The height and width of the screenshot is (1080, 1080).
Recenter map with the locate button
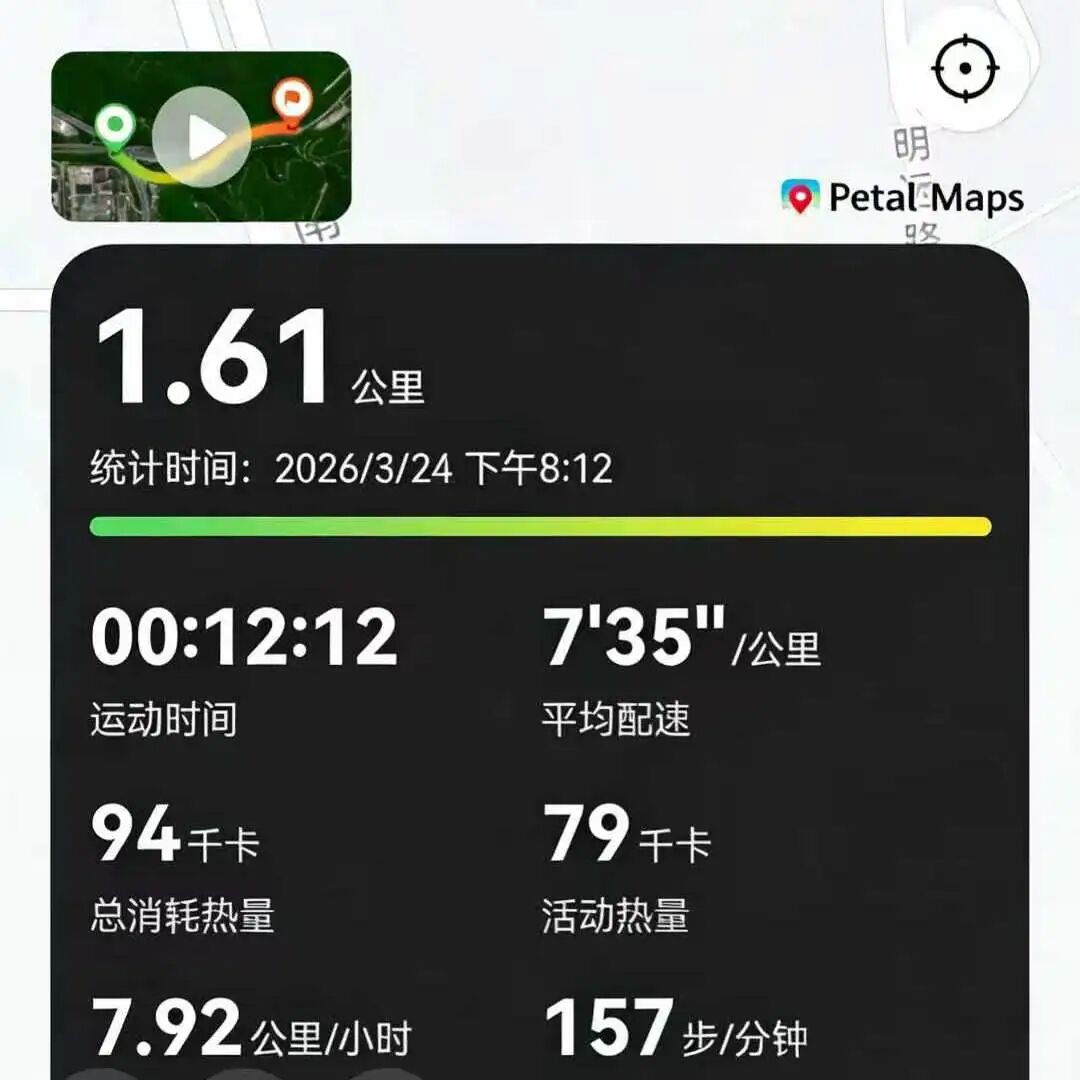coord(965,69)
